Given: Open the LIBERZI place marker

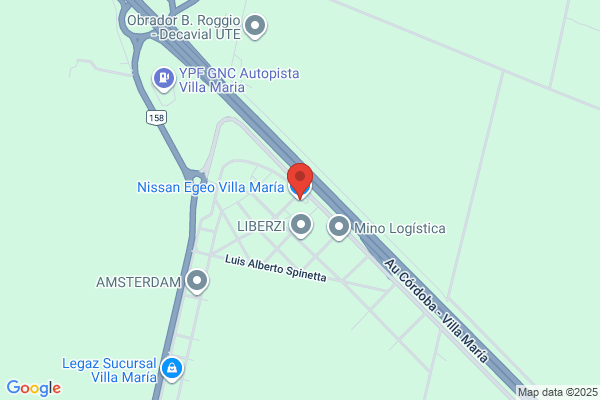Looking at the screenshot, I should pos(302,226).
